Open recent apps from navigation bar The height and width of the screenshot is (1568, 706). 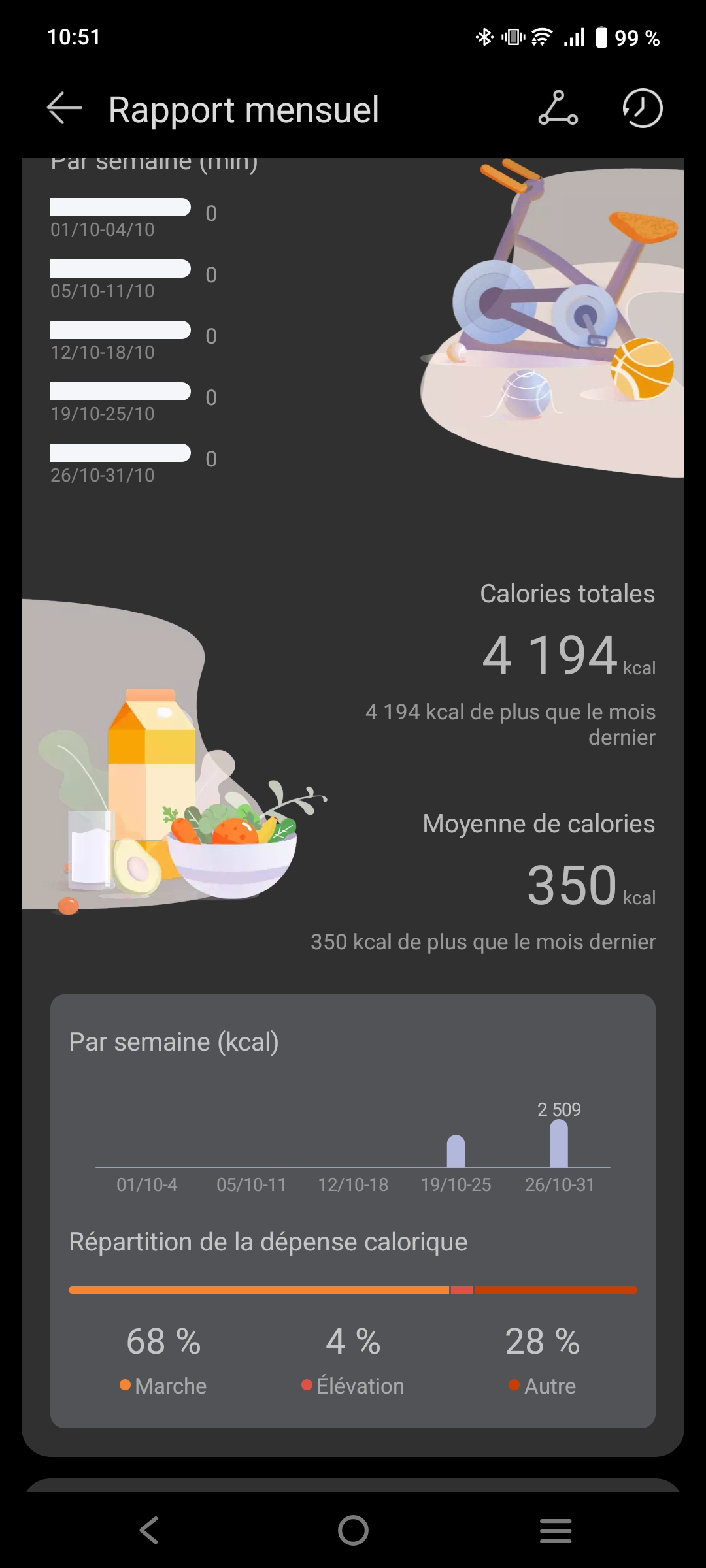(x=556, y=1530)
